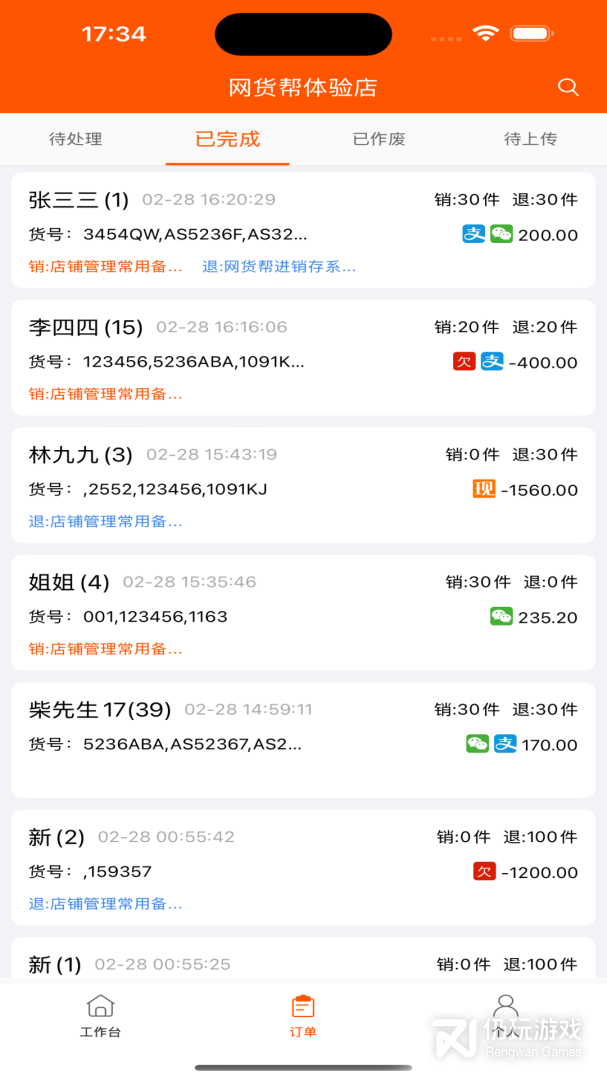Open the order from 新 (1)
The image size is (607, 1080).
coord(303,957)
